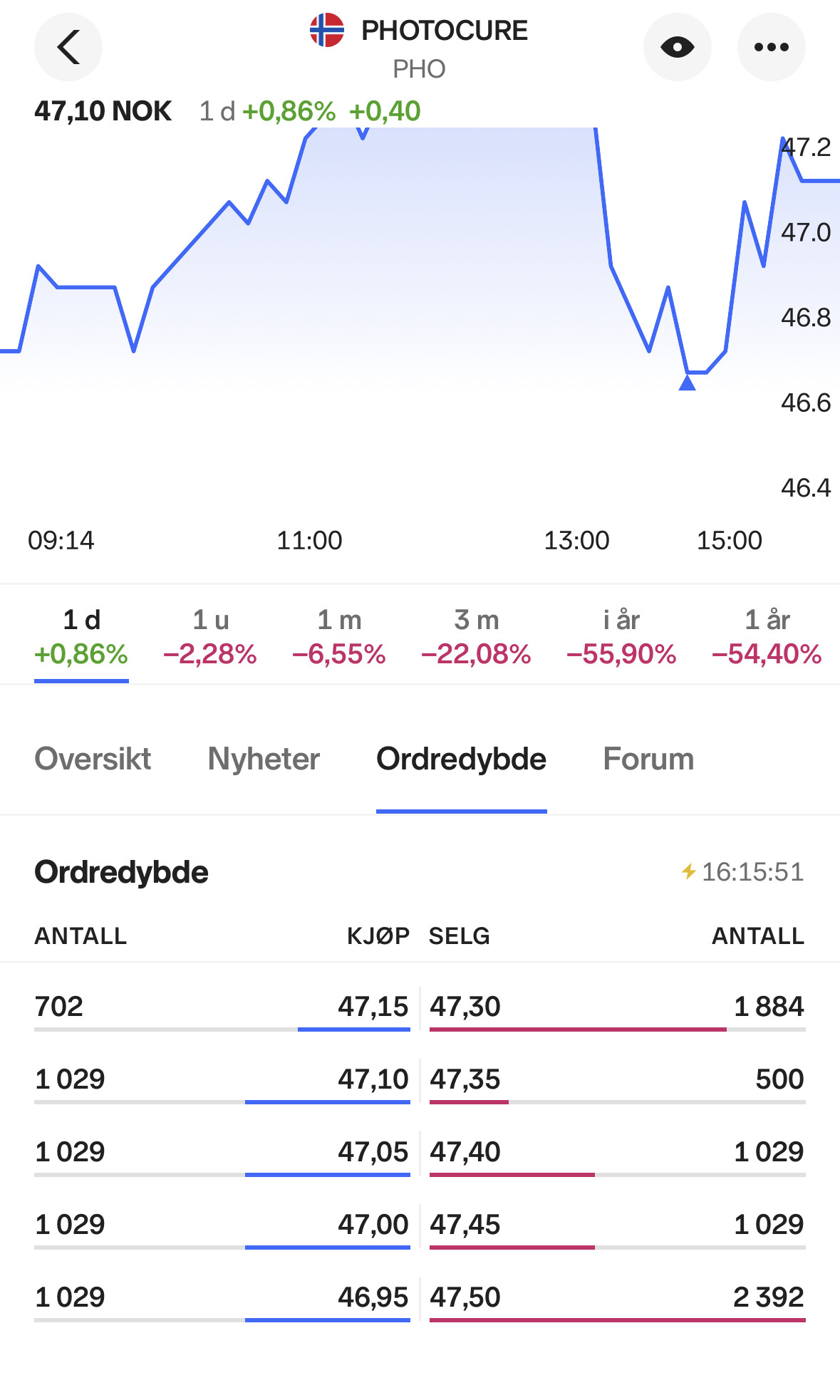Show the 1 m chart period
Viewport: 840px width, 1400px height.
(339, 637)
